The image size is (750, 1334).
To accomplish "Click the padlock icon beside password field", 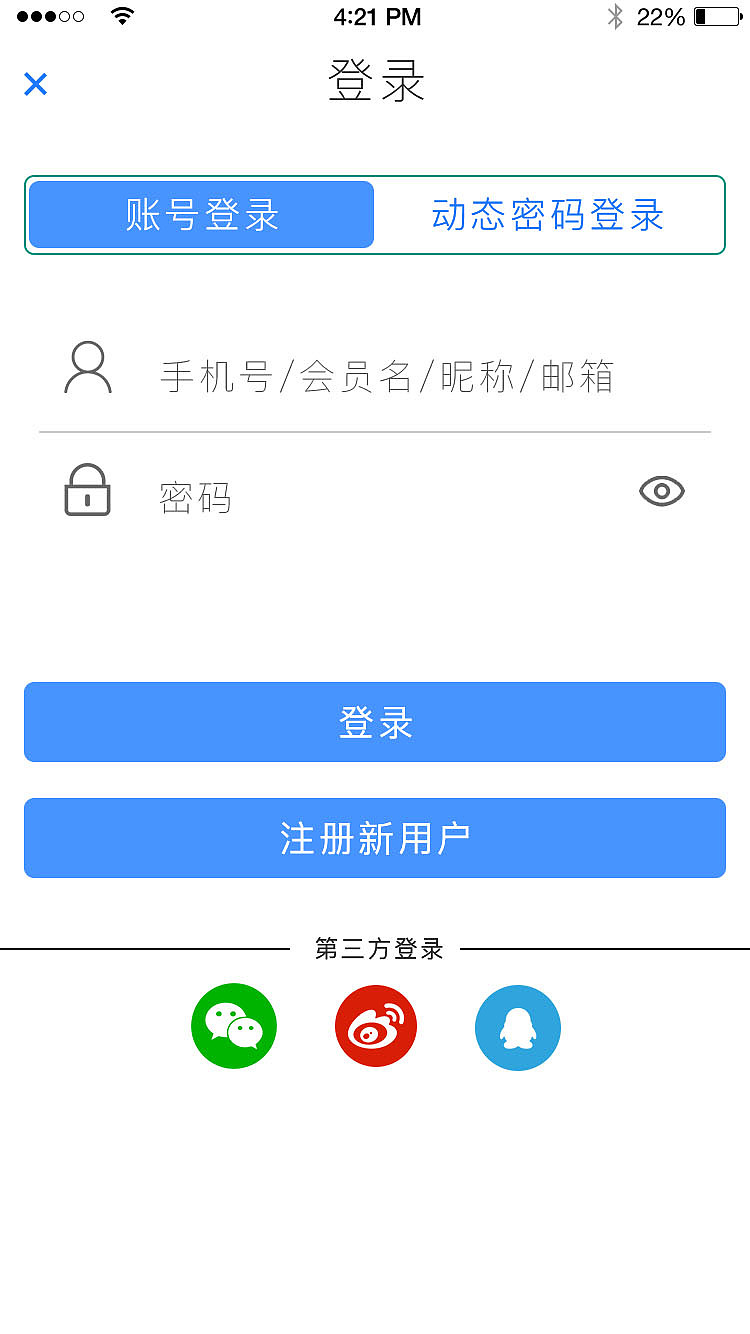I will [87, 490].
